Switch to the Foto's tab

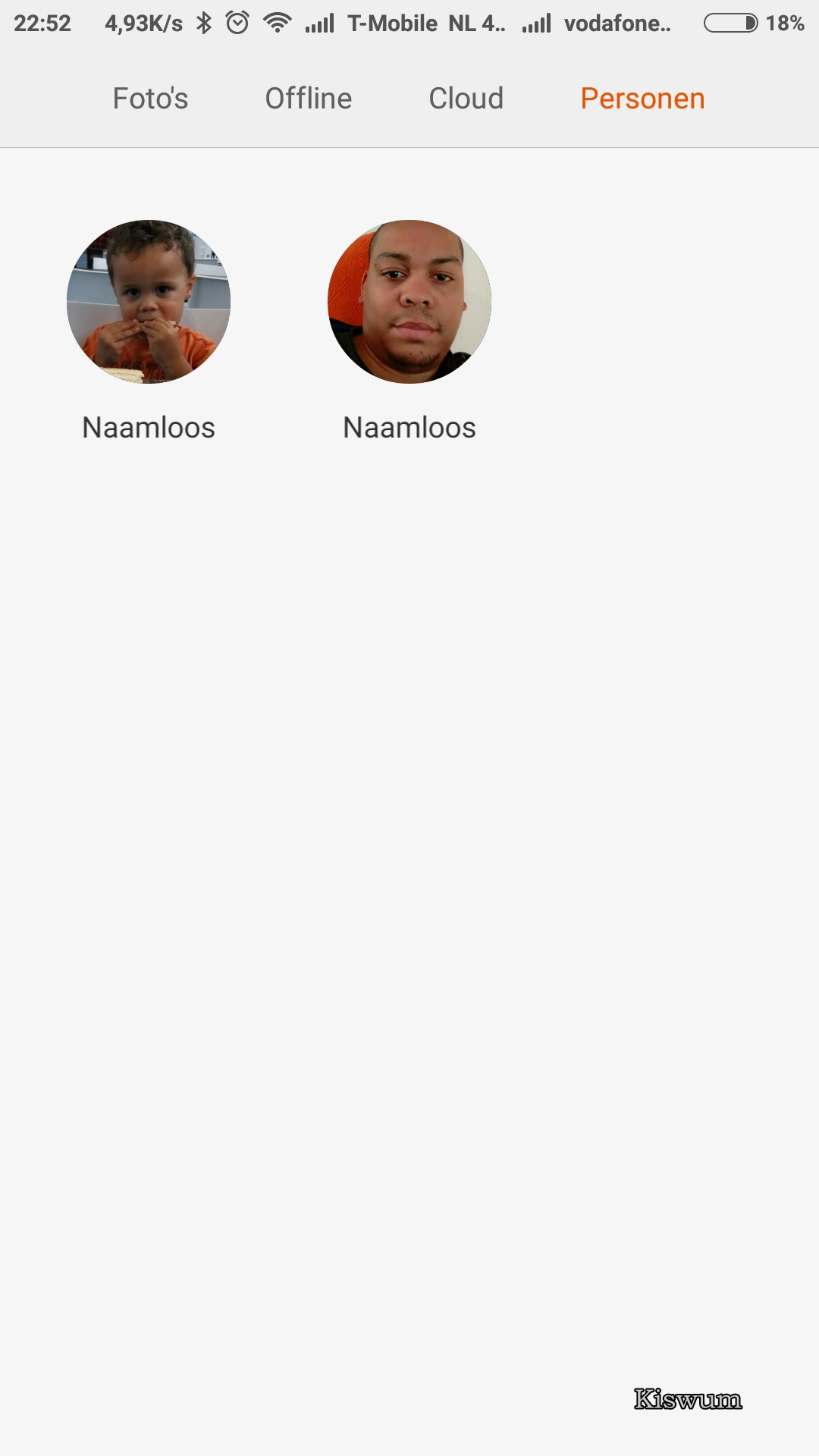point(150,99)
